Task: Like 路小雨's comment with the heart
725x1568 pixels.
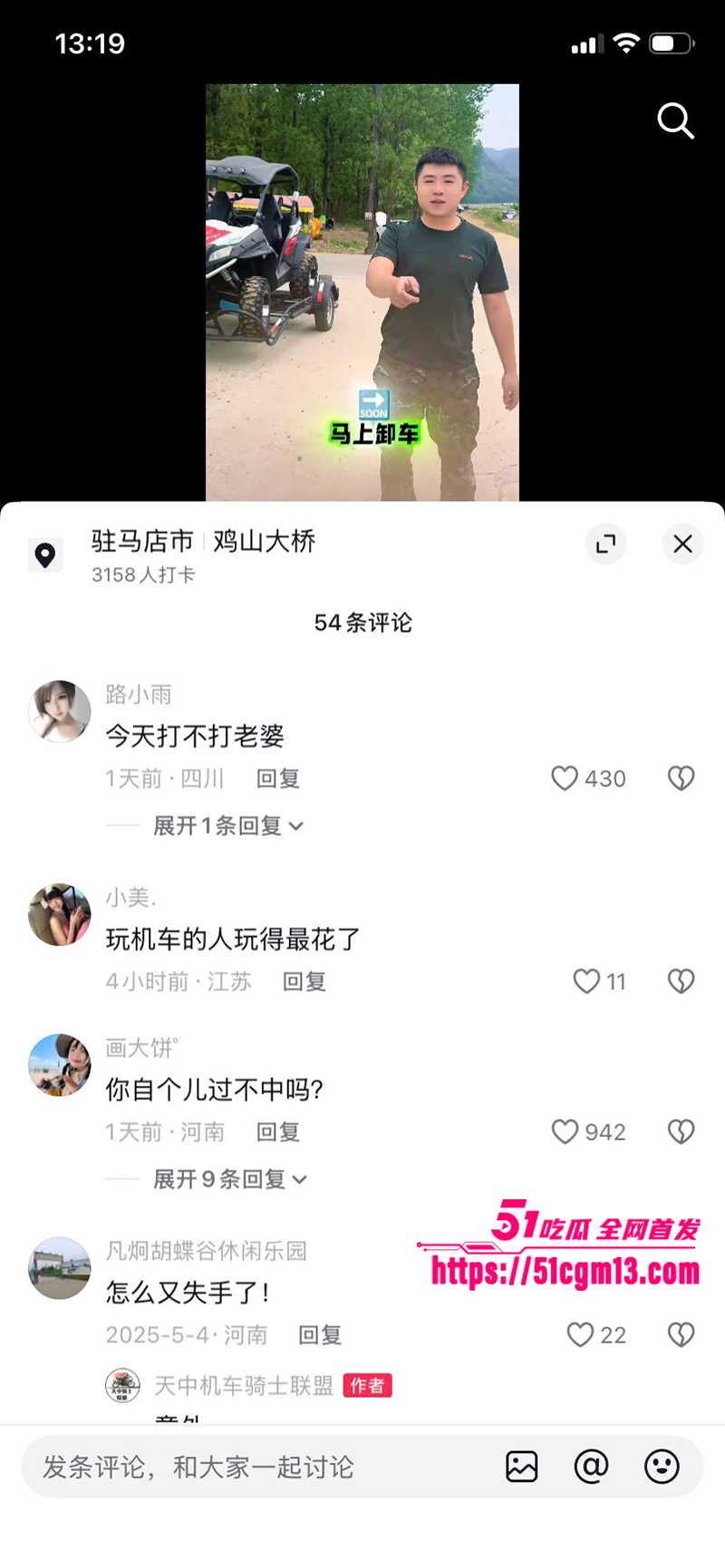Action: (565, 778)
